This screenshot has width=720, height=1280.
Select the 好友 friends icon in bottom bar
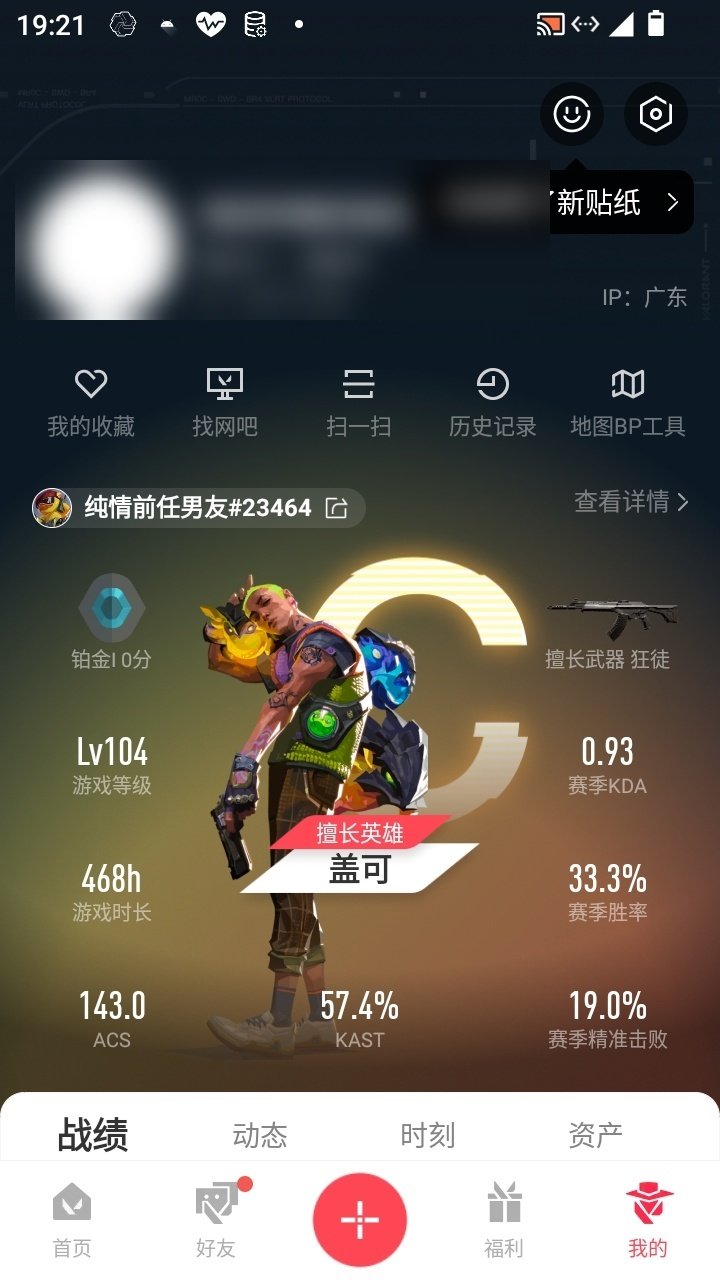[215, 1210]
